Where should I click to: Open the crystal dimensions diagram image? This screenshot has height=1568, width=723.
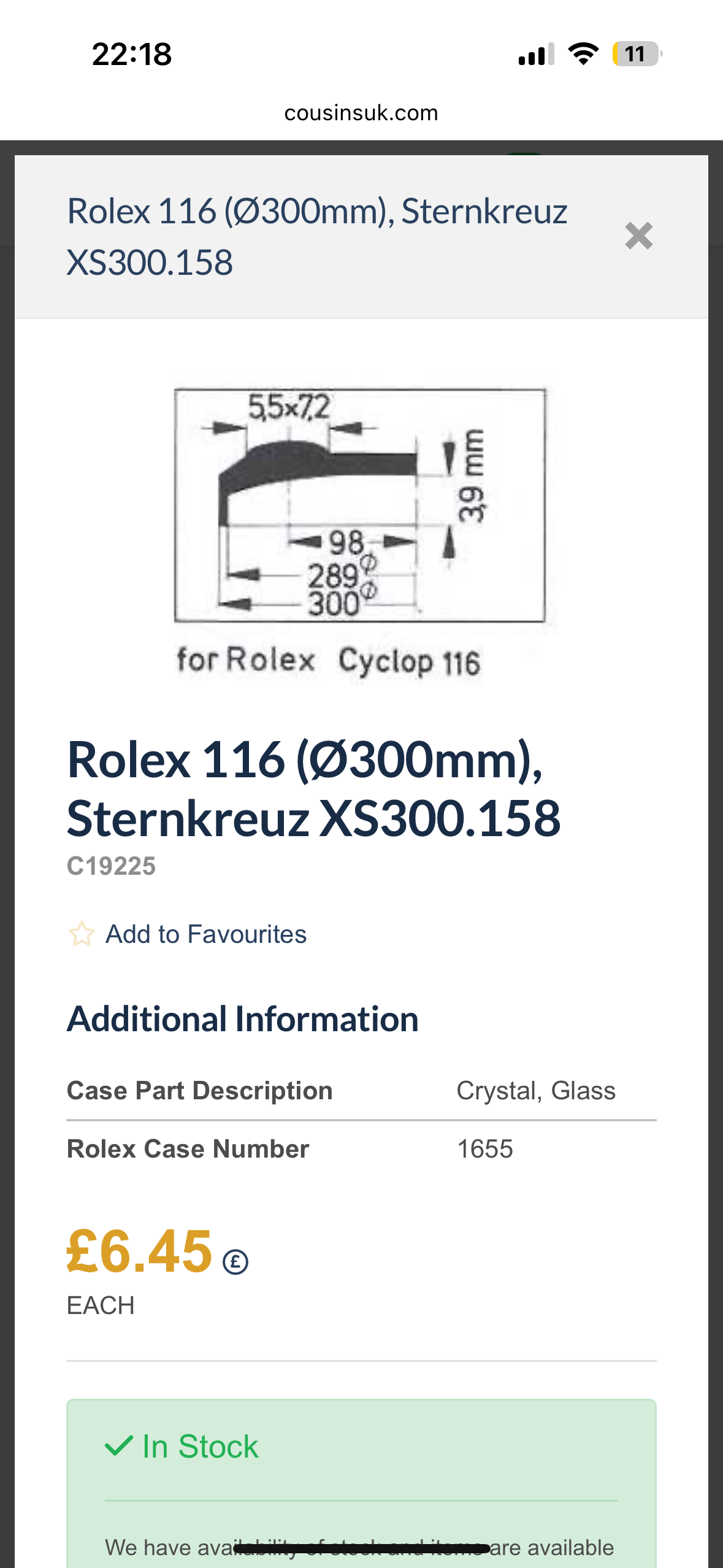tap(361, 528)
